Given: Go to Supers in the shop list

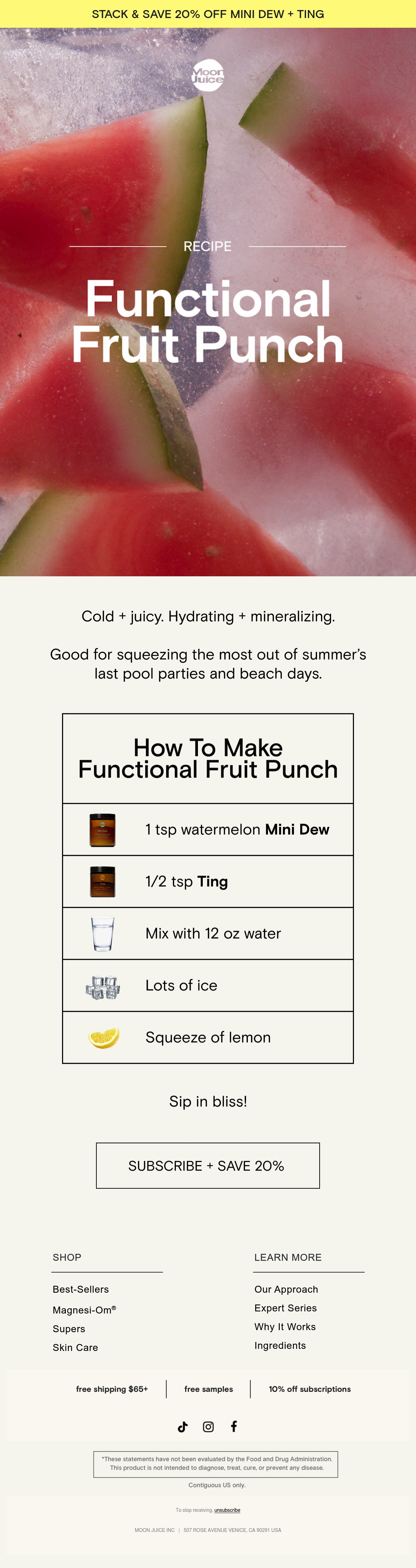Looking at the screenshot, I should [x=69, y=1329].
